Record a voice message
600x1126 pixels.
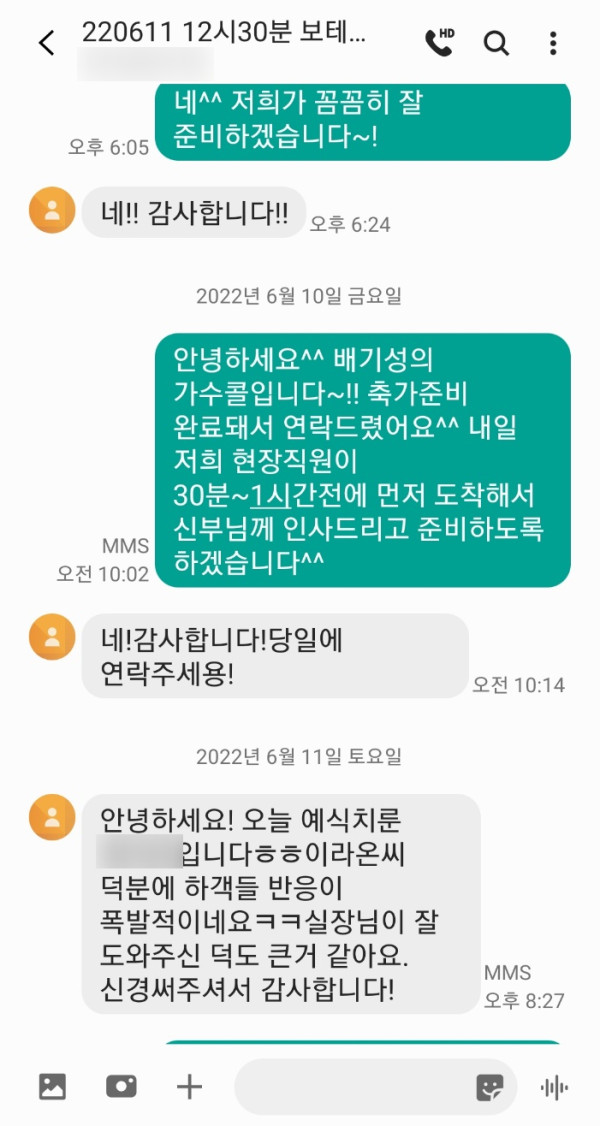click(x=553, y=1087)
